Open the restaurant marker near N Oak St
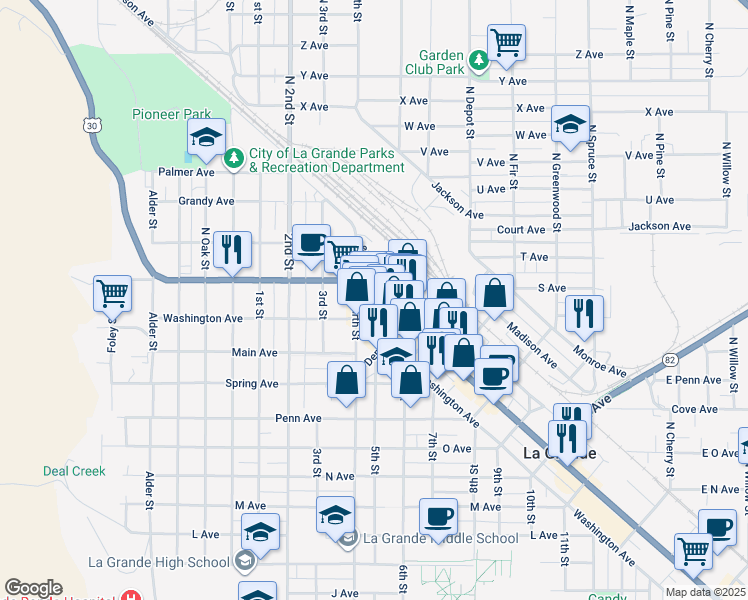This screenshot has width=748, height=600. [x=232, y=253]
